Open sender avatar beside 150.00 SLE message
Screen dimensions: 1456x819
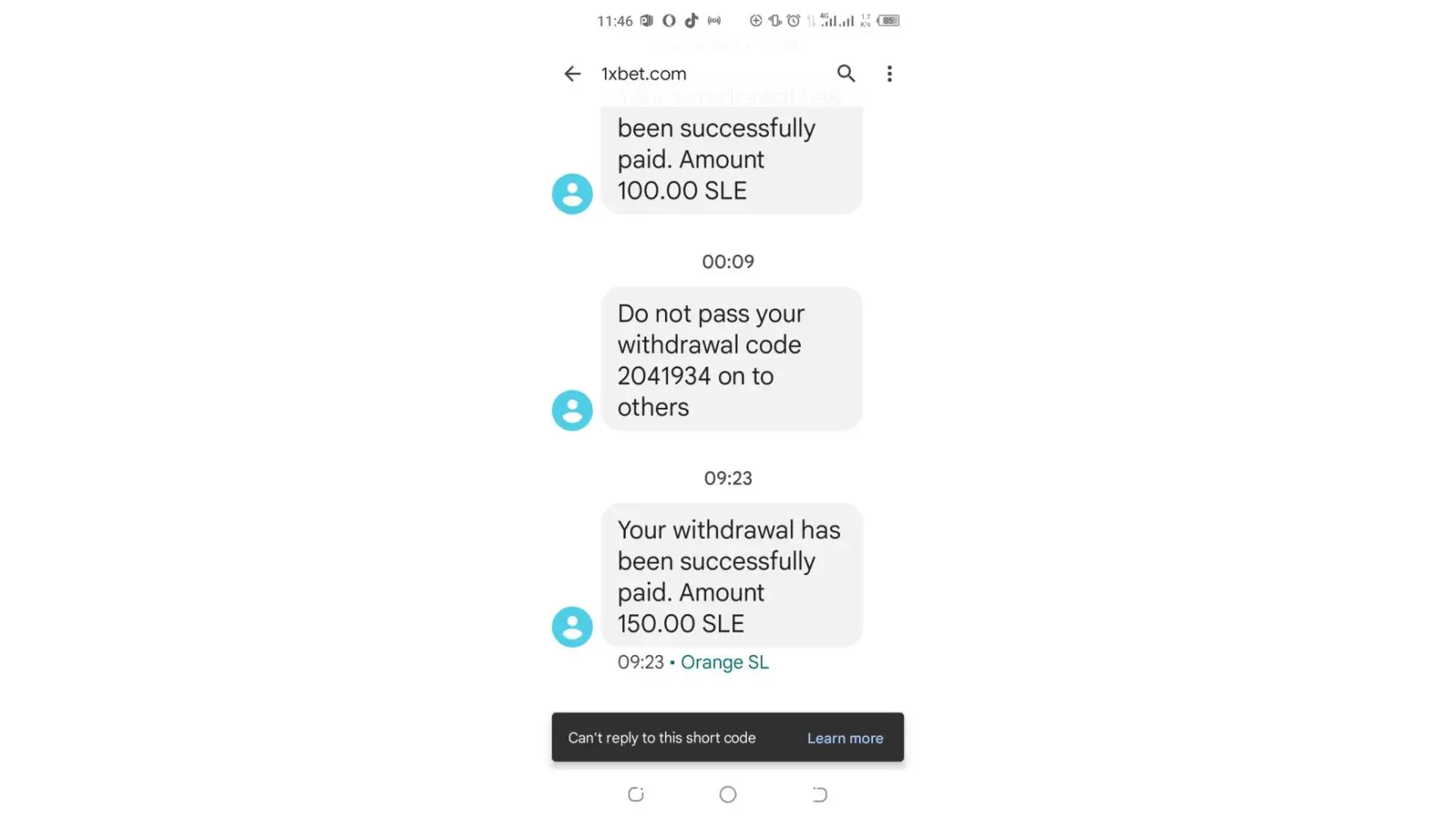click(572, 627)
